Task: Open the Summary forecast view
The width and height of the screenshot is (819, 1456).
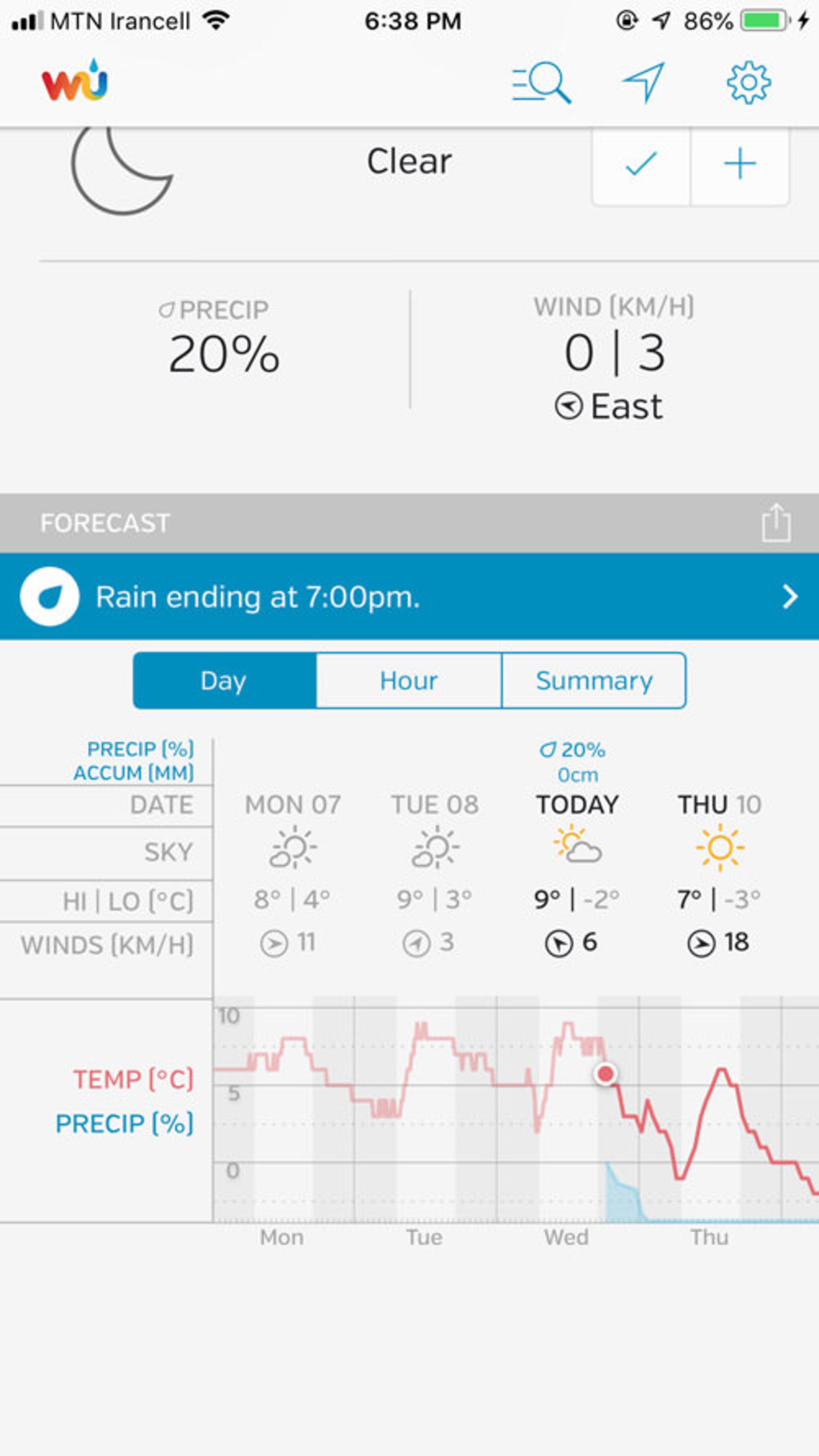Action: 593,681
